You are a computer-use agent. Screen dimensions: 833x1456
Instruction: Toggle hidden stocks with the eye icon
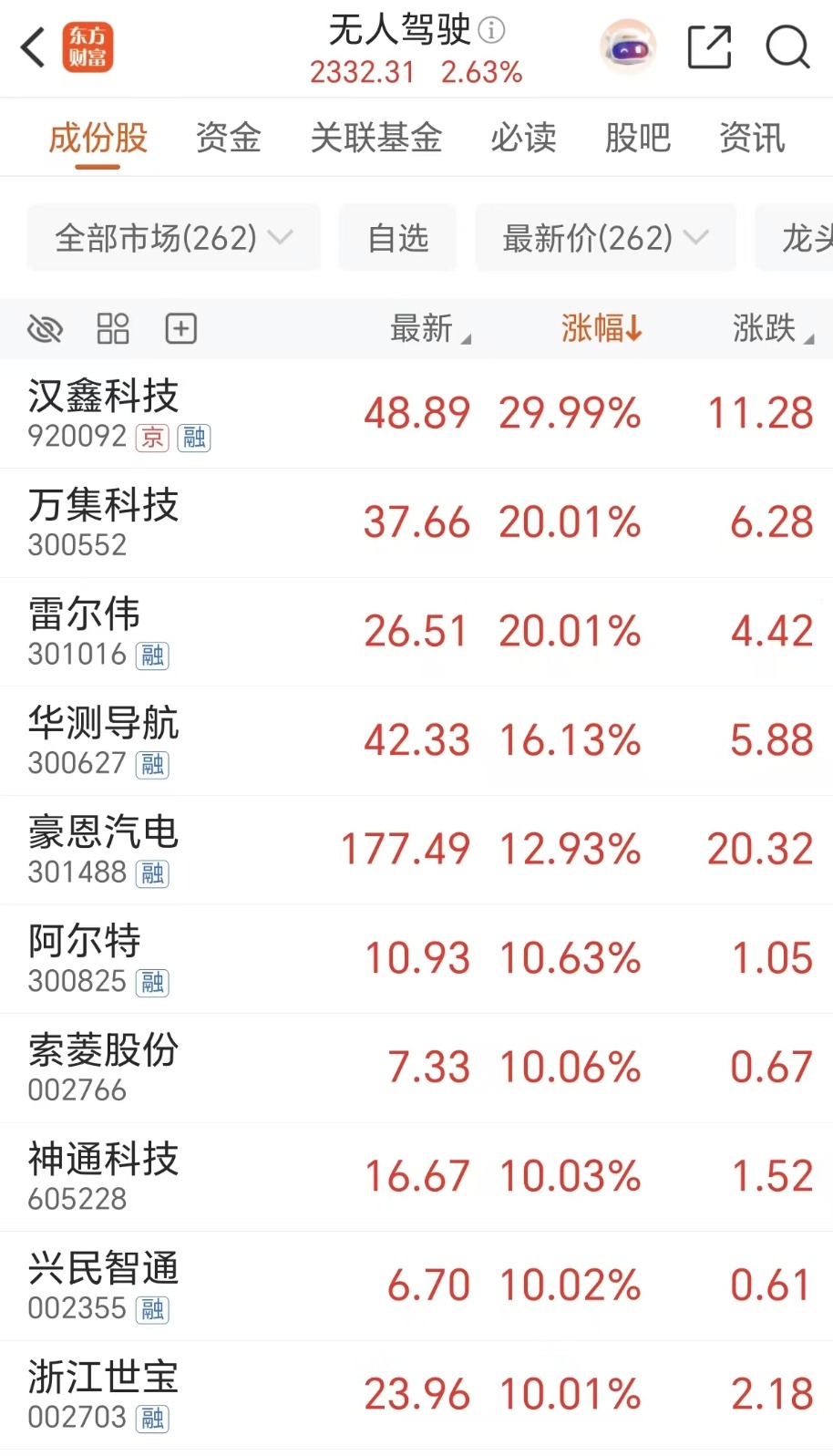pos(46,328)
